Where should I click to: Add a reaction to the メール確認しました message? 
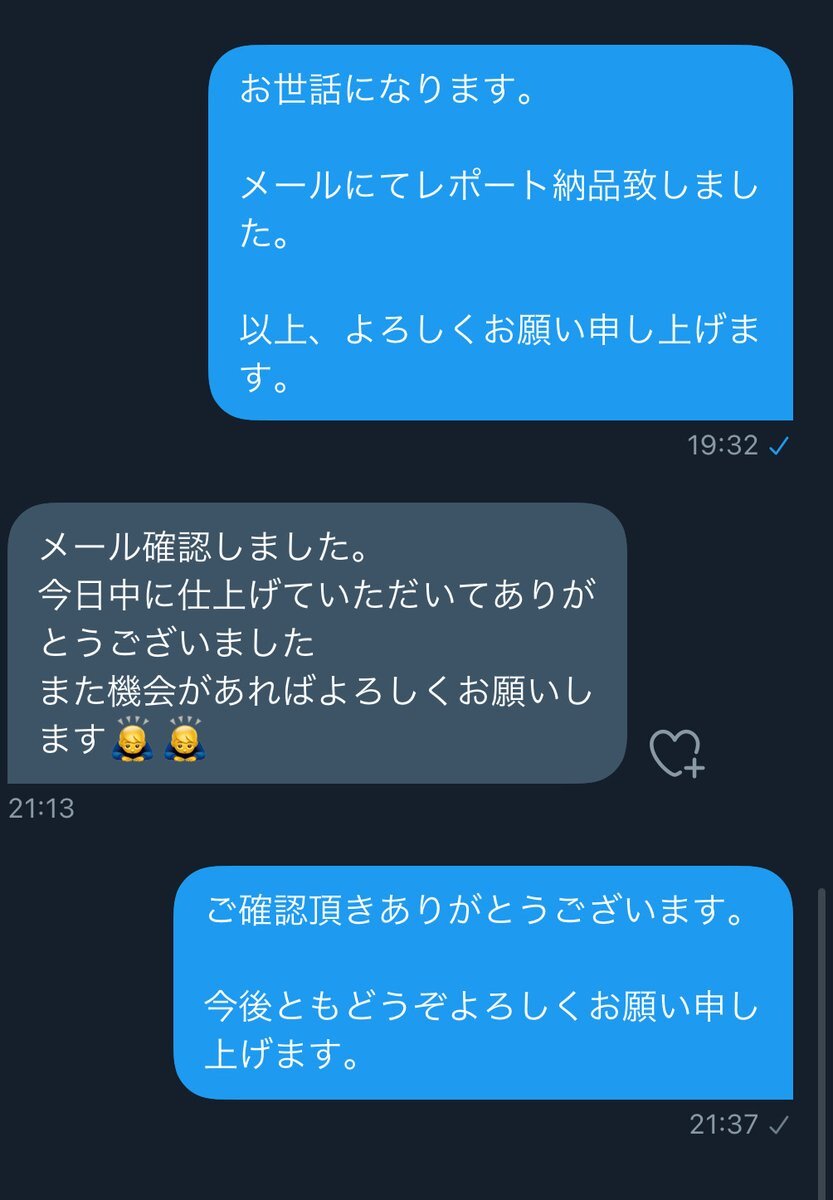coord(677,753)
